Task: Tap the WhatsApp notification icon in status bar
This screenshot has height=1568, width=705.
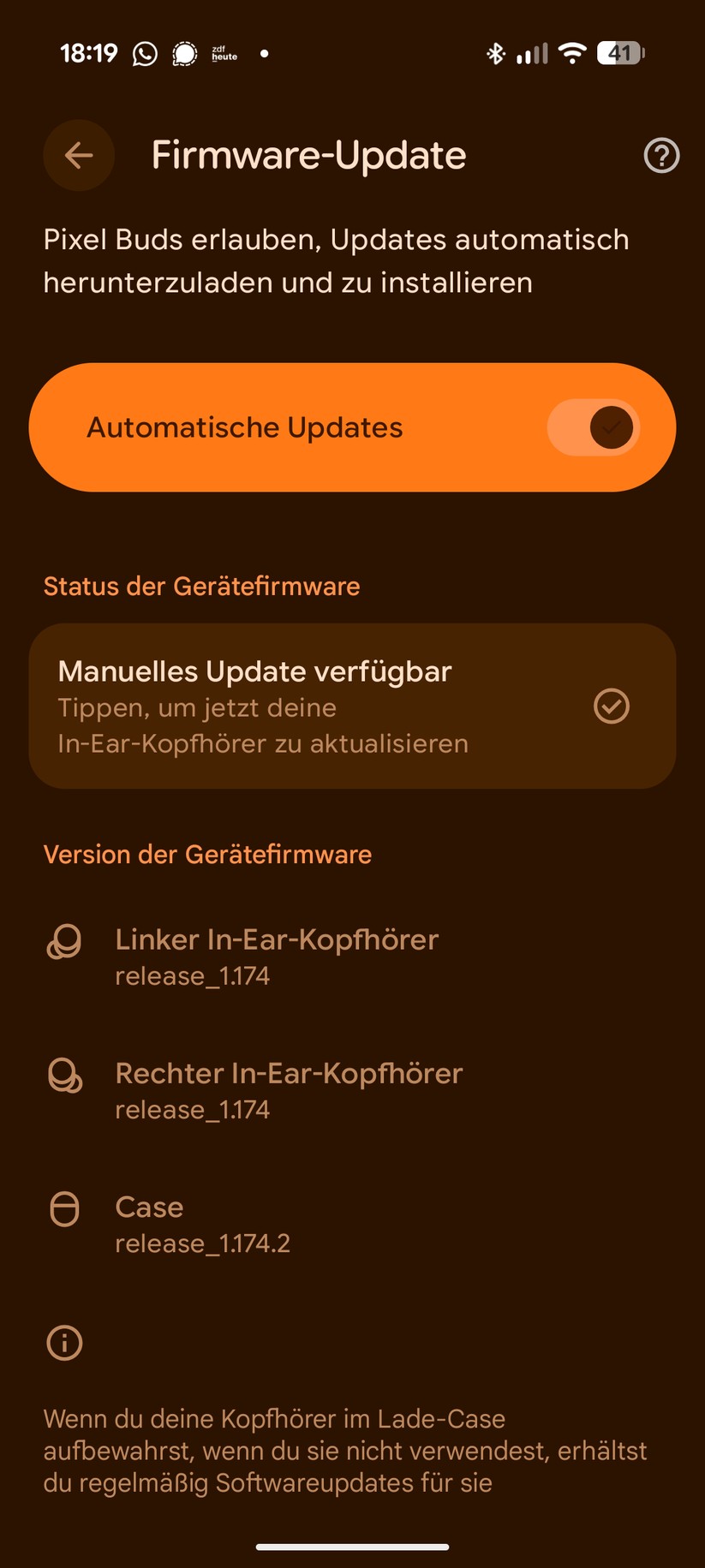Action: 144,53
